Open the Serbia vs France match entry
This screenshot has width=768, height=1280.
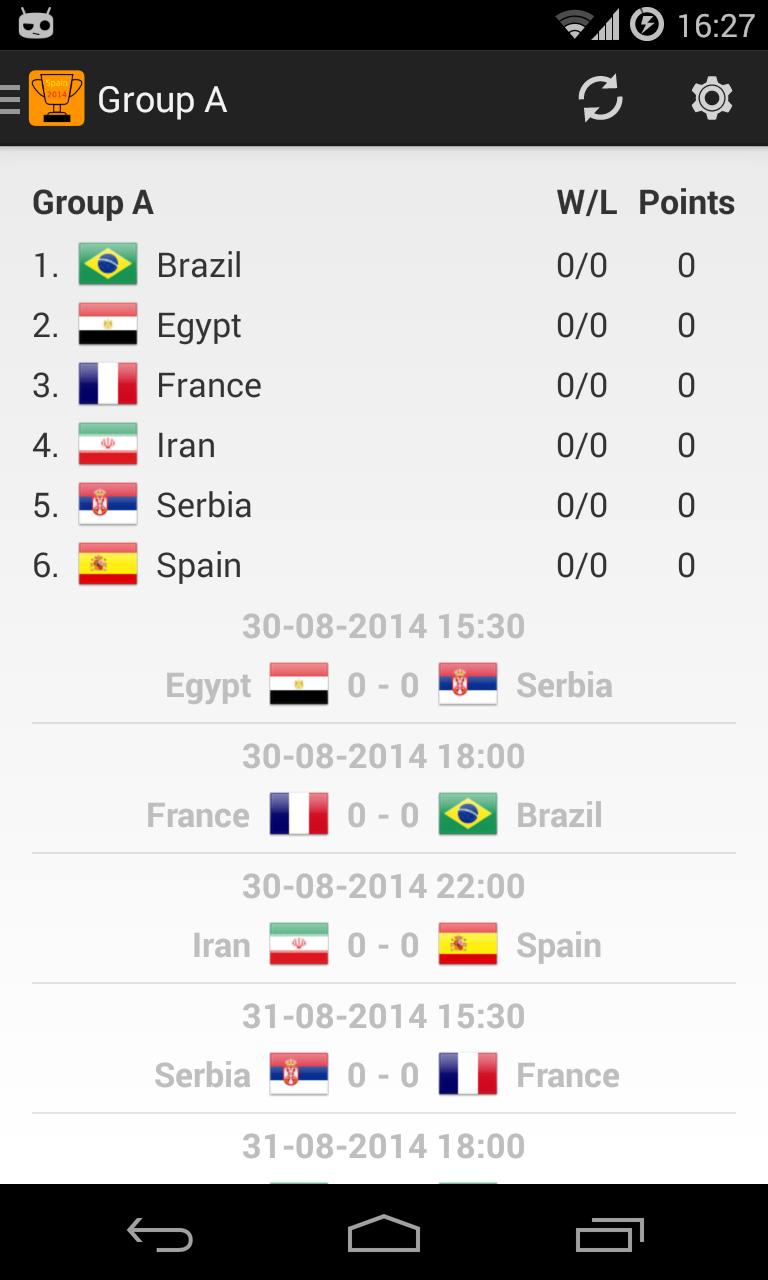tap(384, 1074)
